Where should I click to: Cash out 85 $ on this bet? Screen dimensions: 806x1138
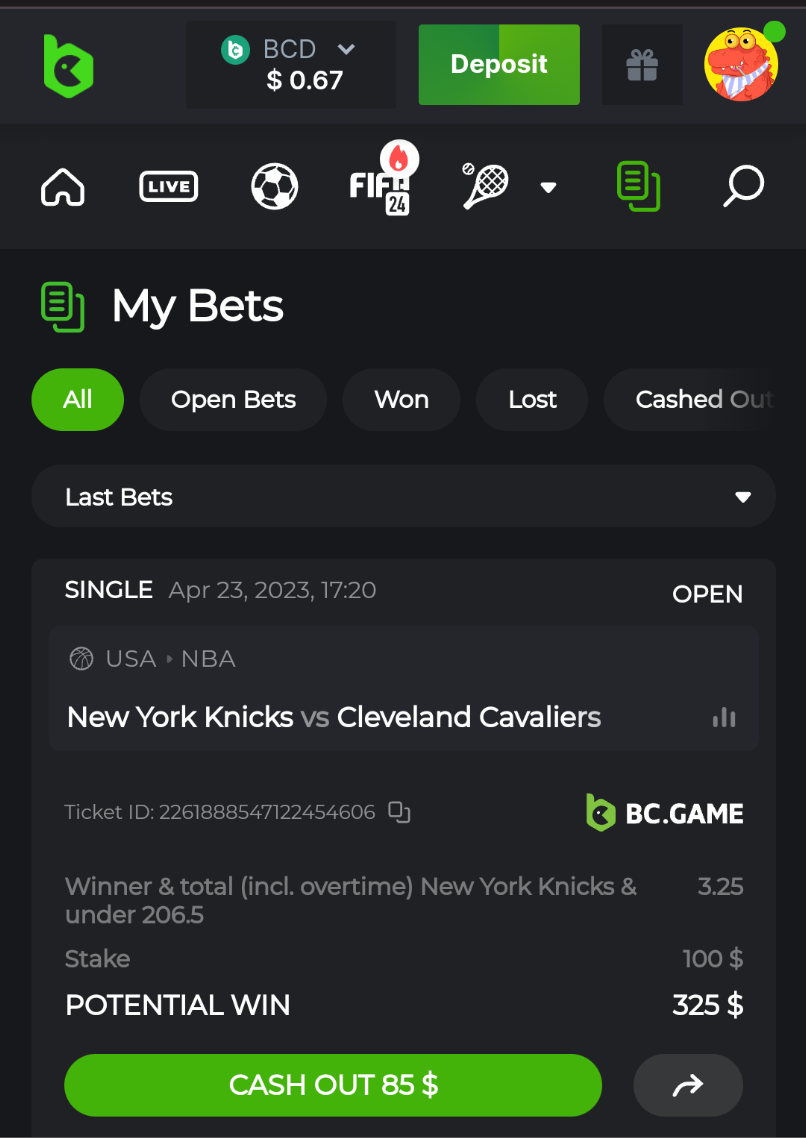pyautogui.click(x=333, y=1085)
